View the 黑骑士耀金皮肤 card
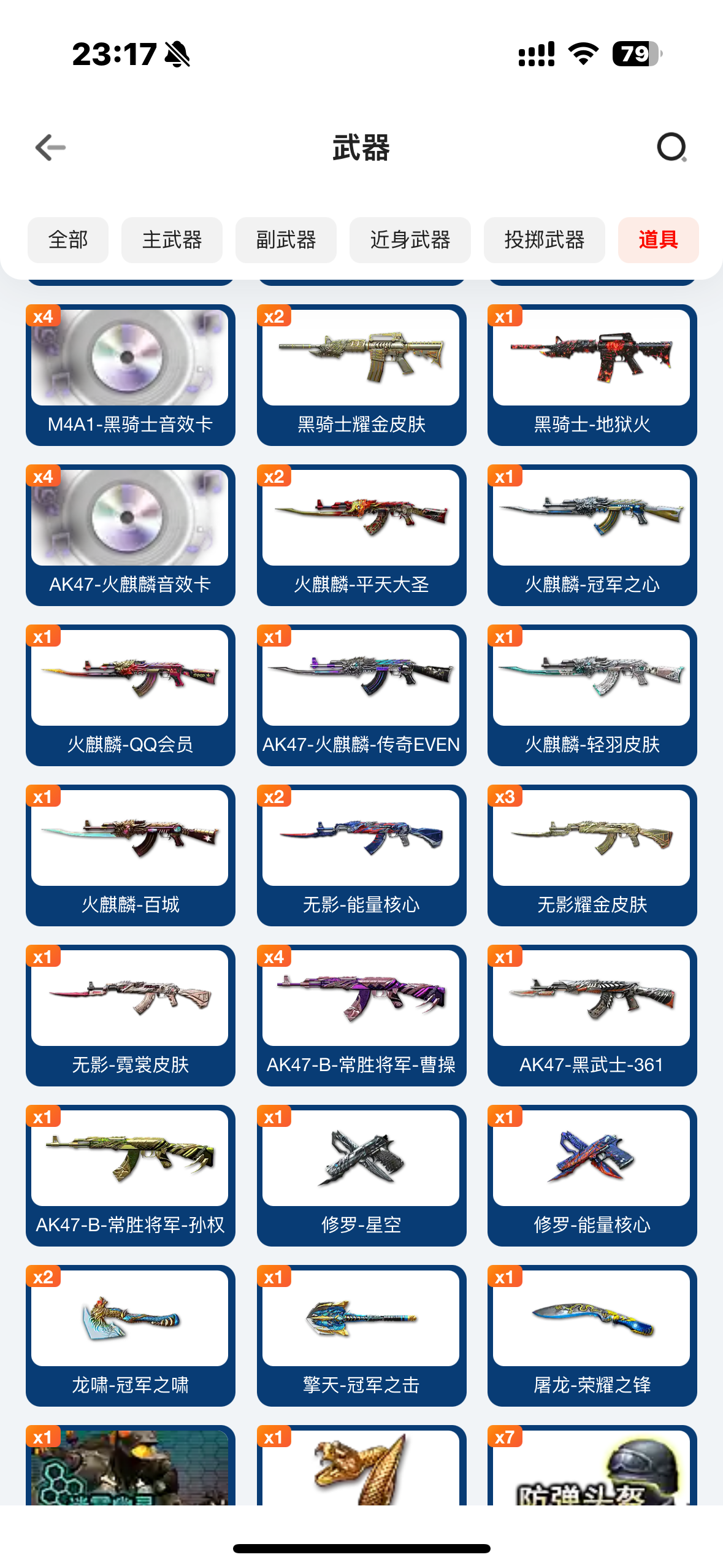Screen dimensions: 723x1568 click(x=362, y=375)
